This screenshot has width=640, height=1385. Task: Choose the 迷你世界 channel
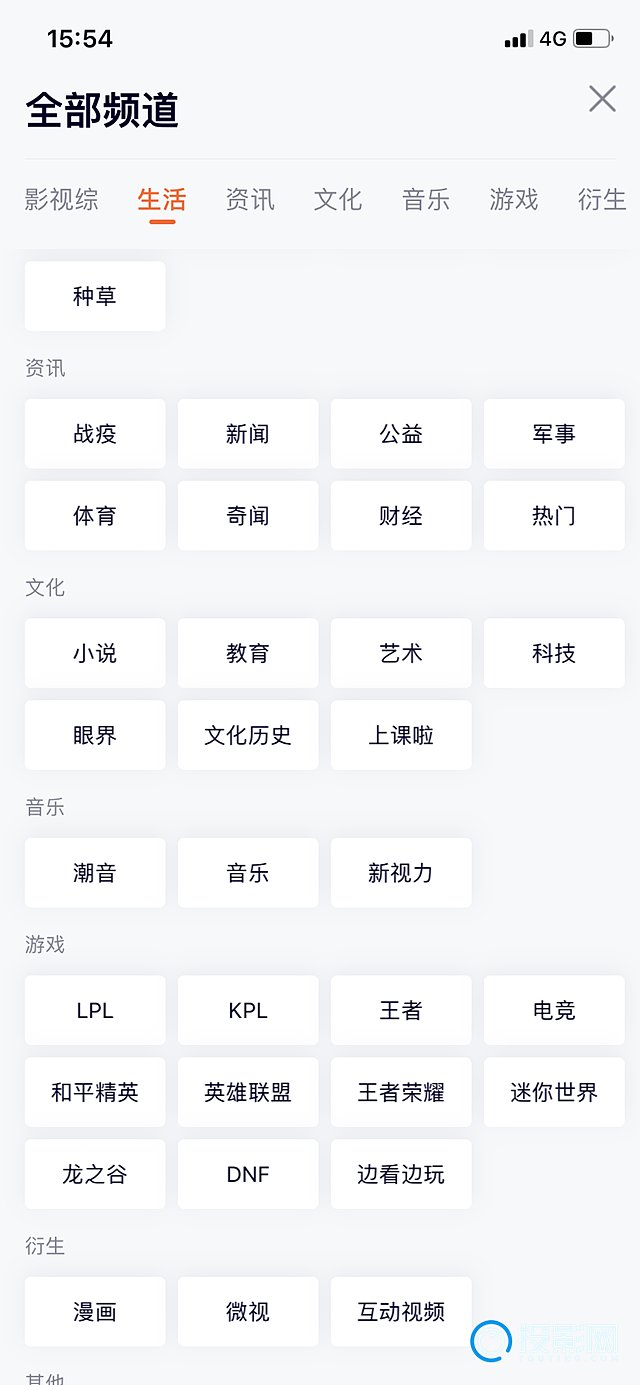[x=554, y=1092]
